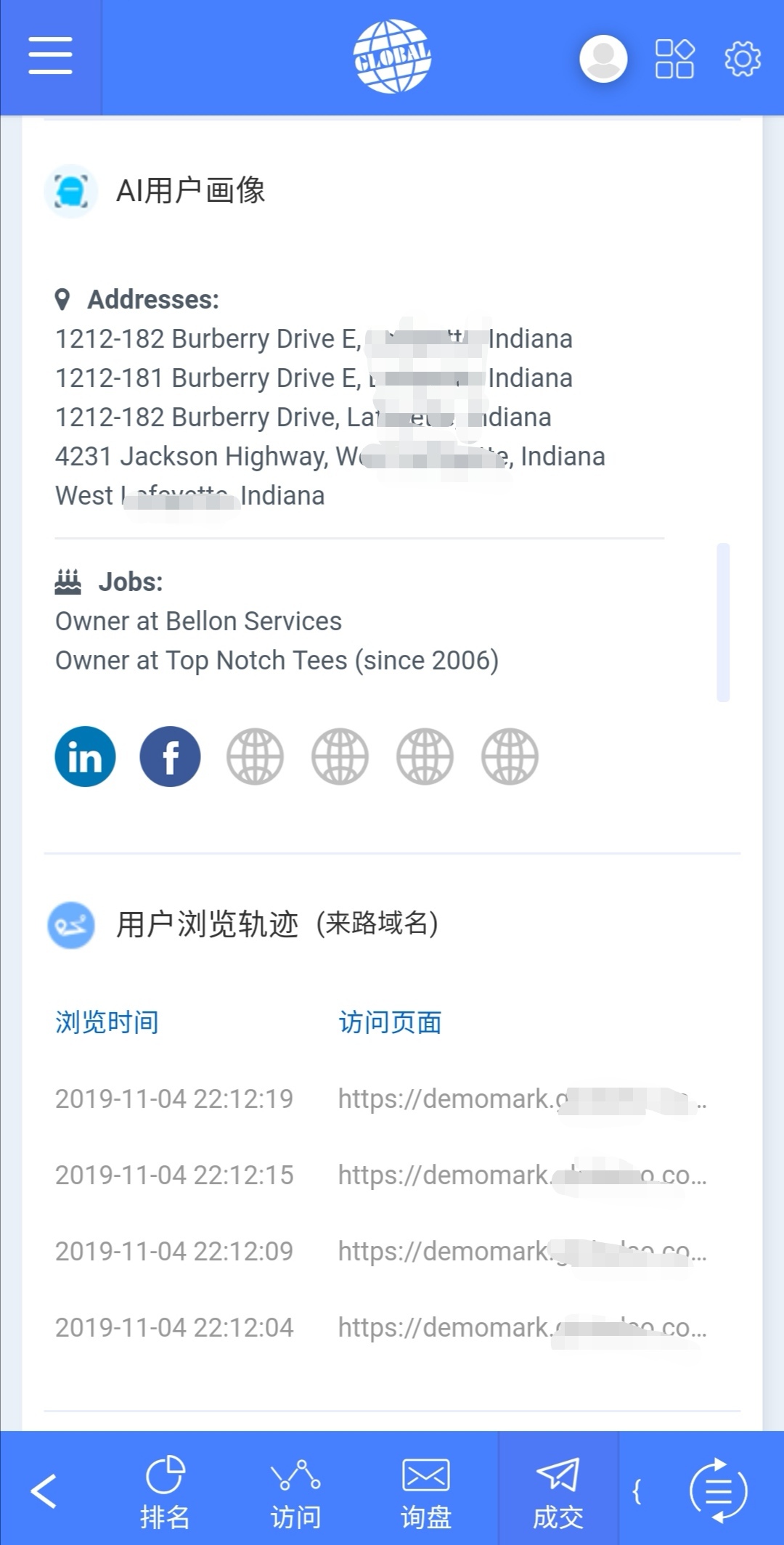Open the Facebook profile link
This screenshot has width=784, height=1545.
point(170,757)
